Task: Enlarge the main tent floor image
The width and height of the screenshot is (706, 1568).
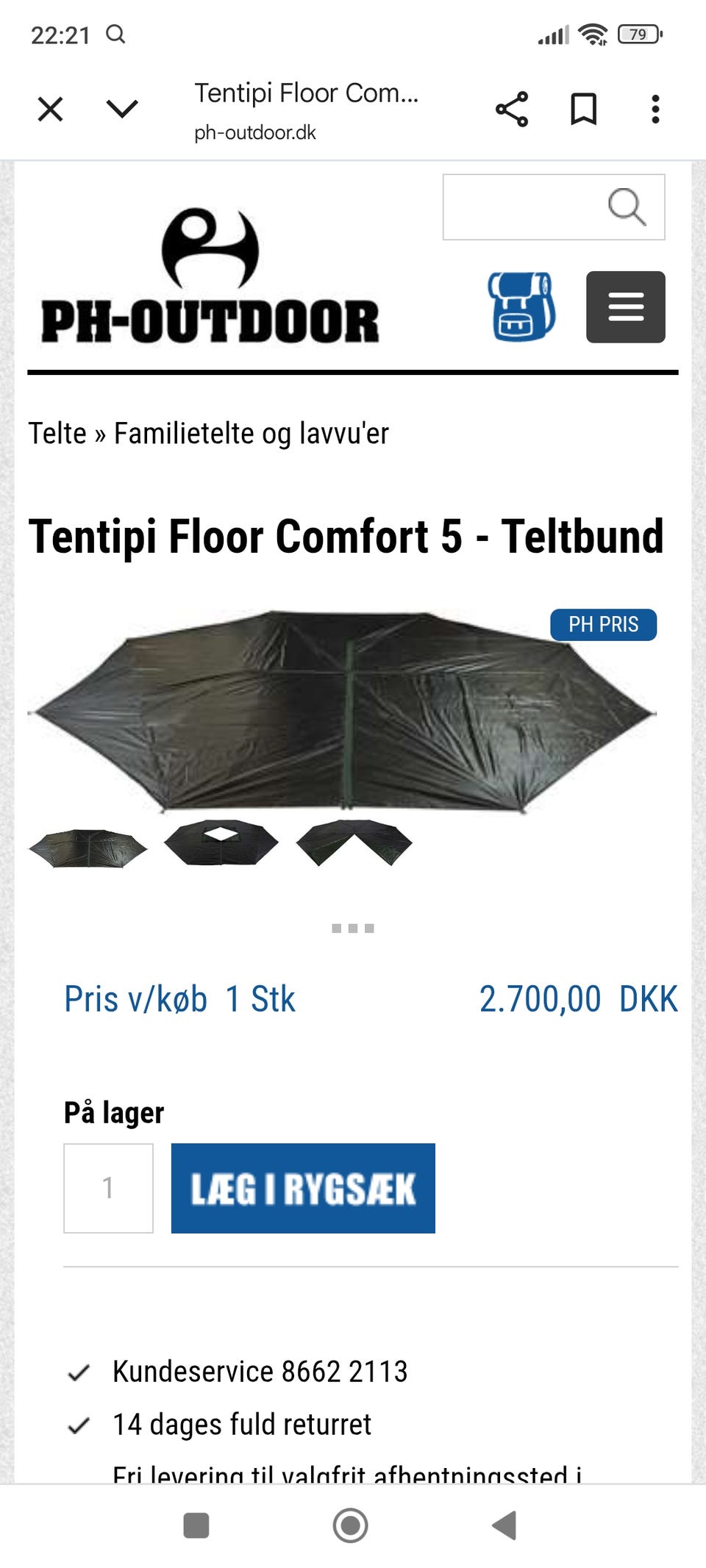Action: [x=342, y=711]
